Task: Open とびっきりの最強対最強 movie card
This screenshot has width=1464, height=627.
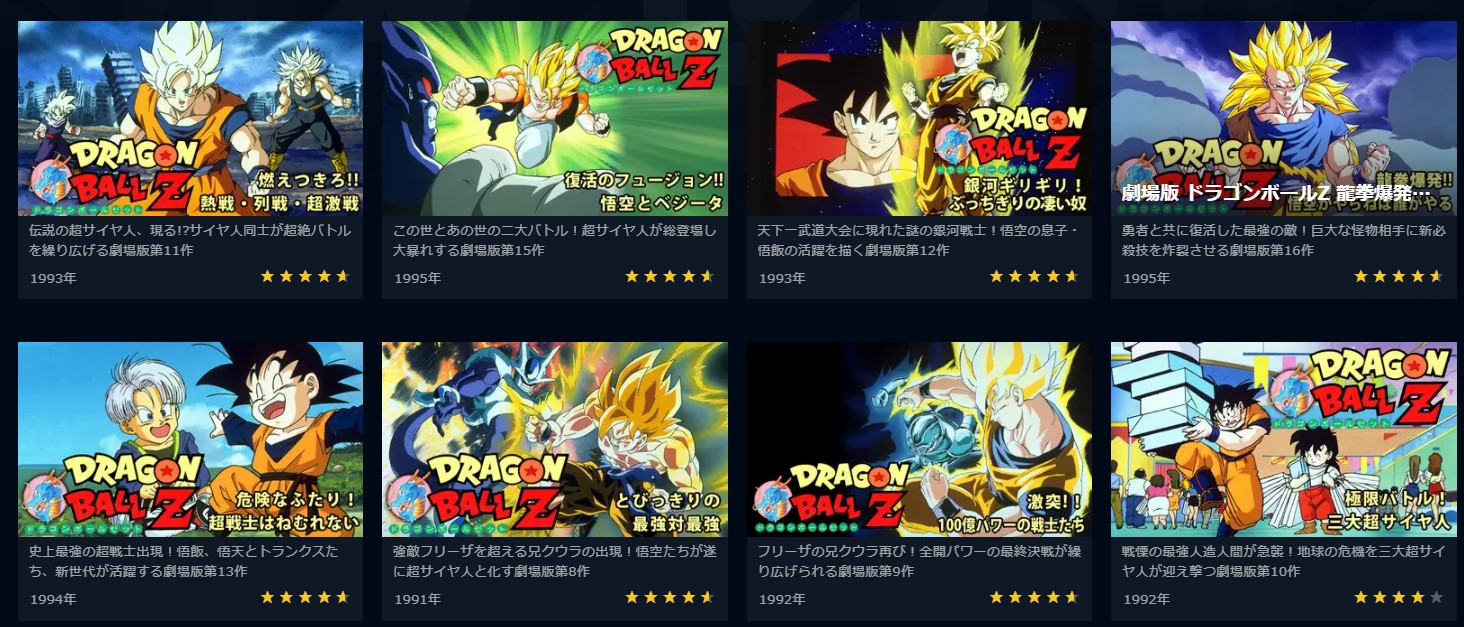Action: click(554, 439)
